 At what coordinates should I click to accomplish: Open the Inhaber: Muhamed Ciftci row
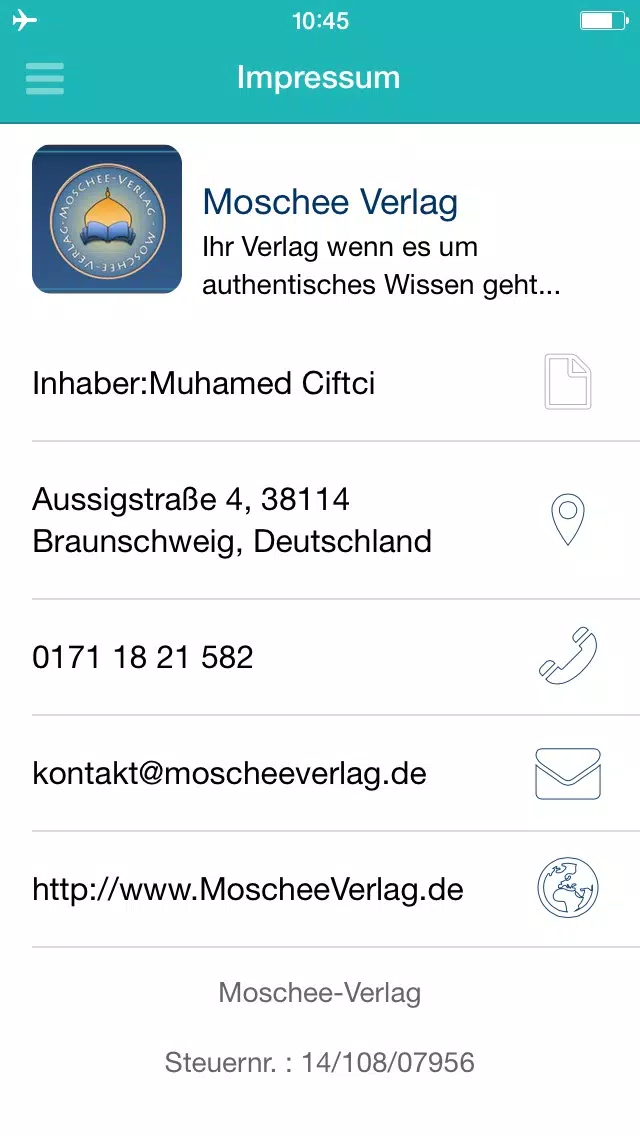pos(320,383)
